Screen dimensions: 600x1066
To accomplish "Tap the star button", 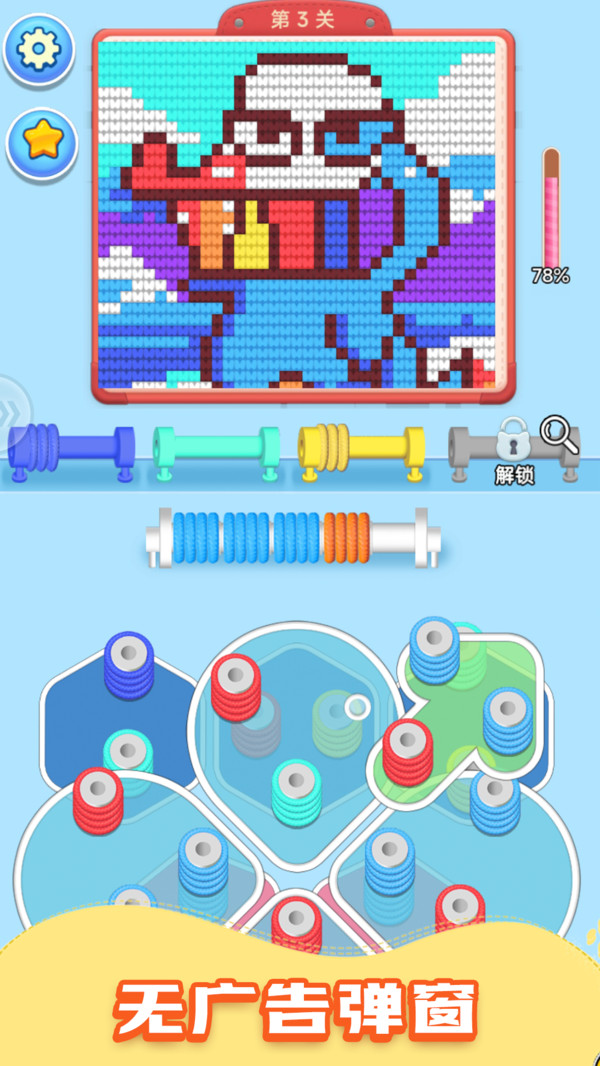I will point(41,141).
